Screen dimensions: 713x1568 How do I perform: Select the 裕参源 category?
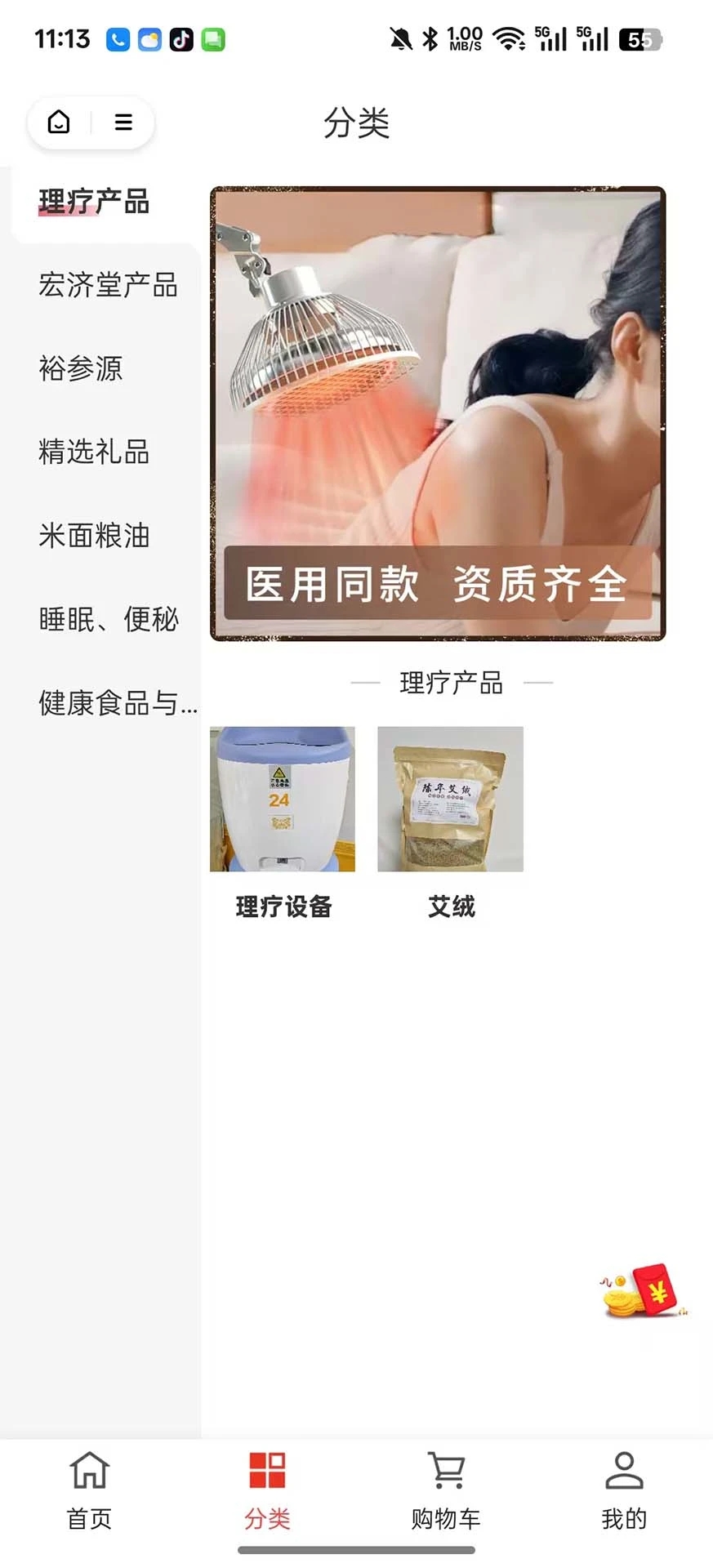[x=80, y=369]
